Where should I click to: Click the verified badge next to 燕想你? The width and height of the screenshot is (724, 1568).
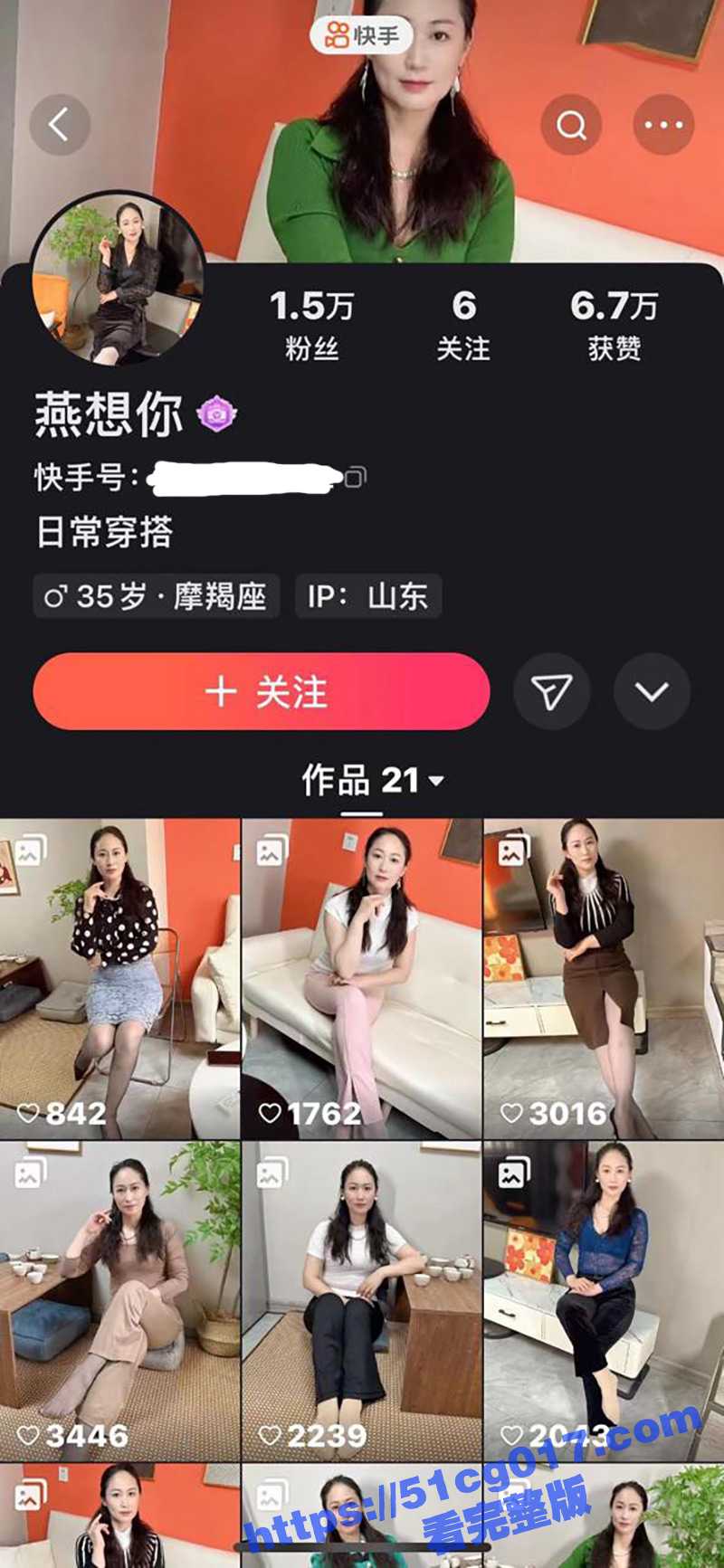tap(217, 412)
